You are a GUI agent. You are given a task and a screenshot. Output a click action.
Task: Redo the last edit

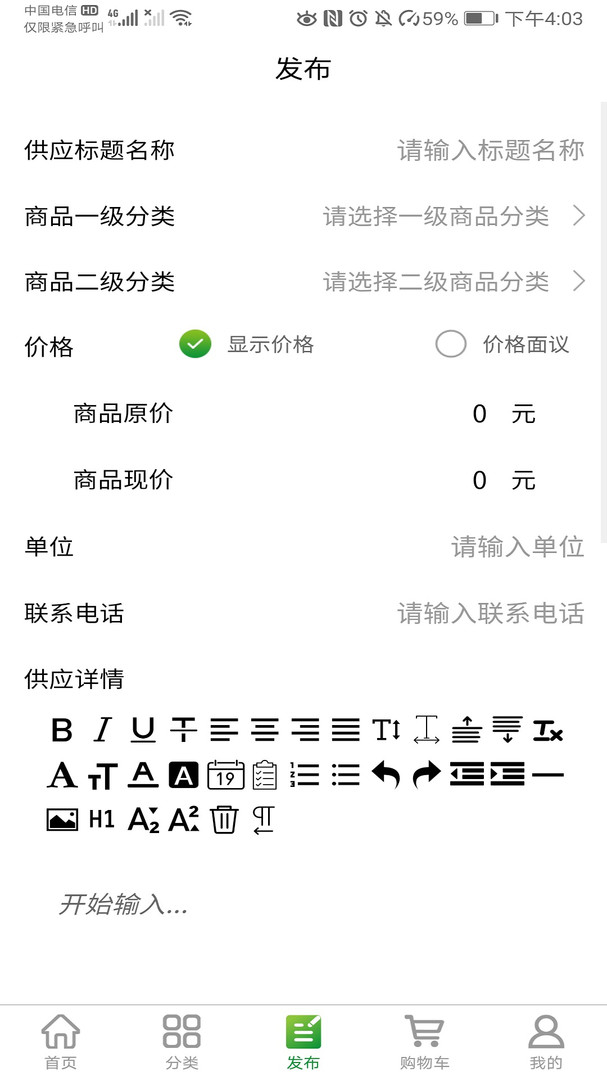426,775
